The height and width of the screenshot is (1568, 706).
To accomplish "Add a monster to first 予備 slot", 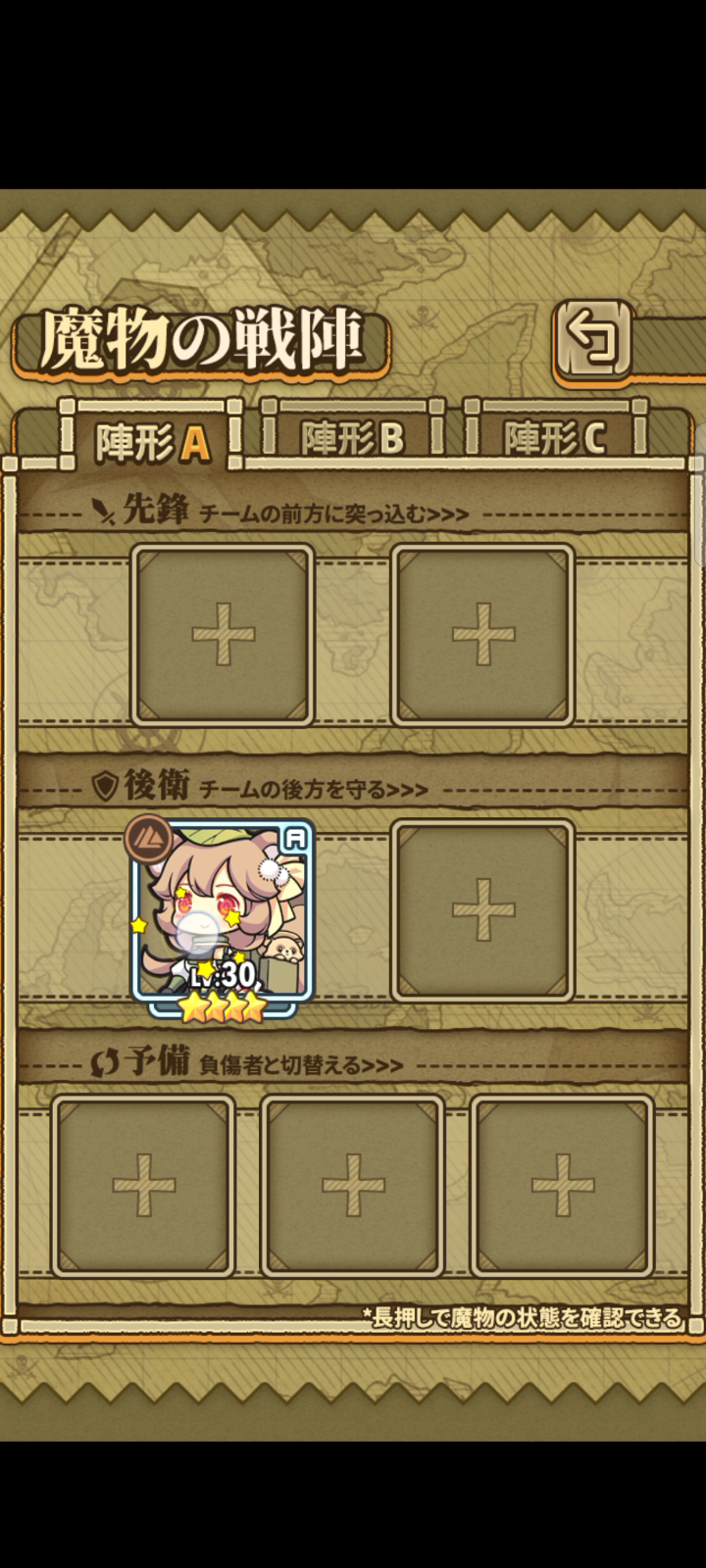I will pos(143,1186).
